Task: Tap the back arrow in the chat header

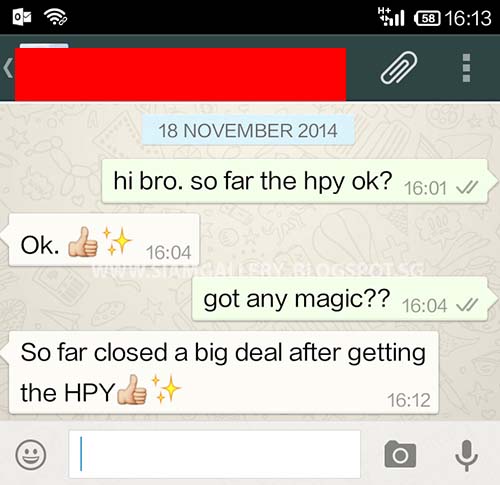Action: click(x=8, y=68)
